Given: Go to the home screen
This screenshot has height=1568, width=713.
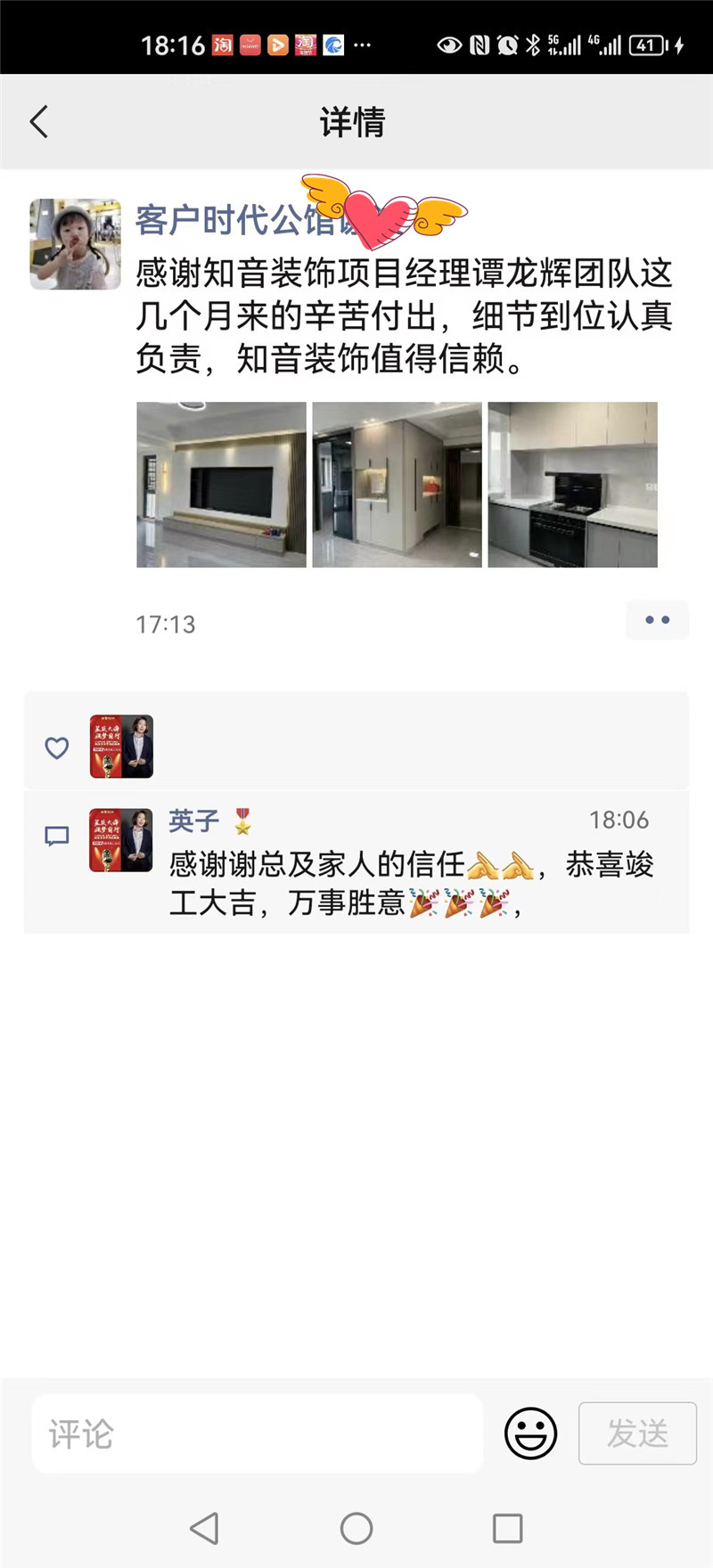Looking at the screenshot, I should click(356, 1529).
